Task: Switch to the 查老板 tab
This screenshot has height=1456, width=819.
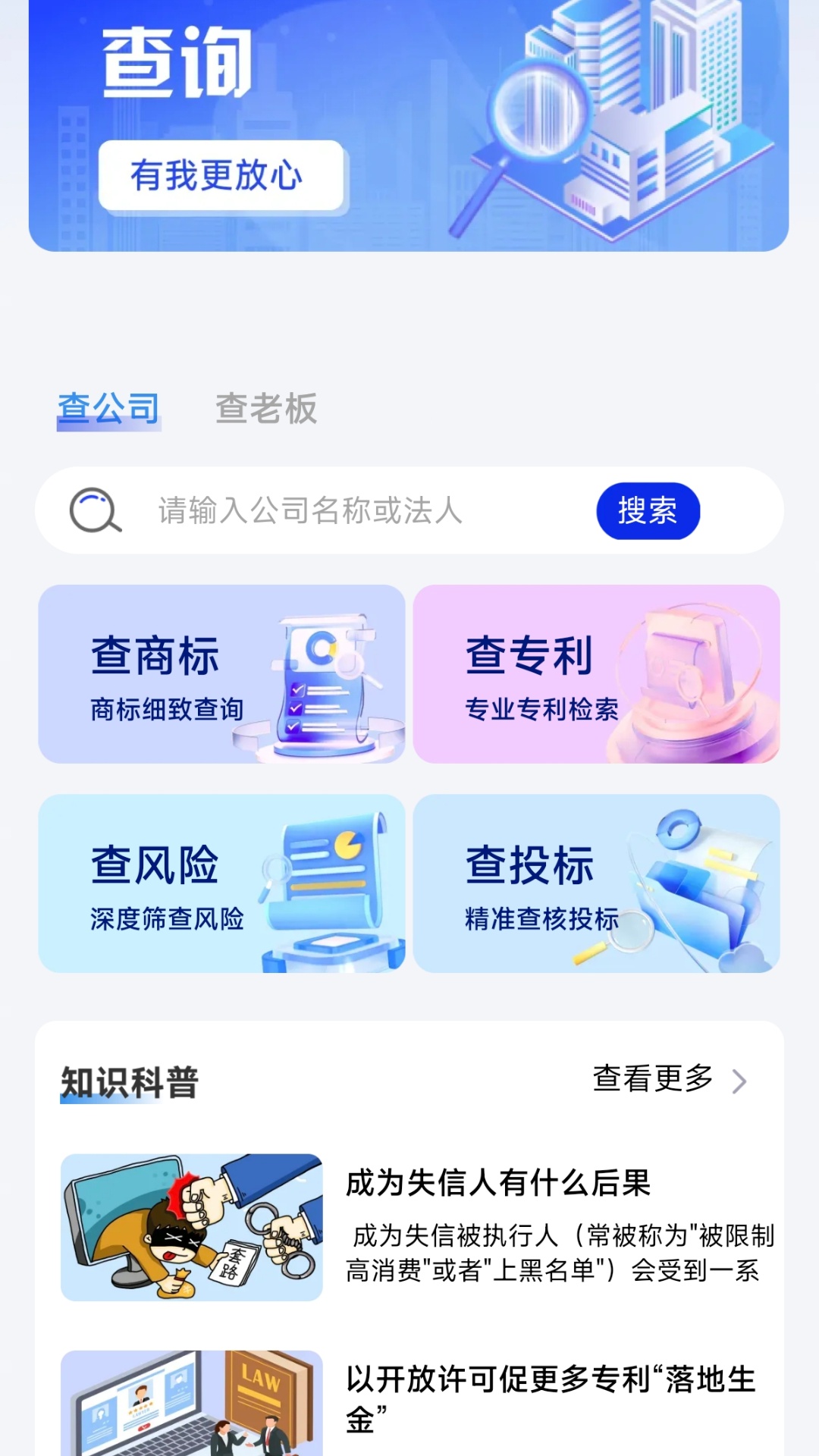Action: click(266, 409)
